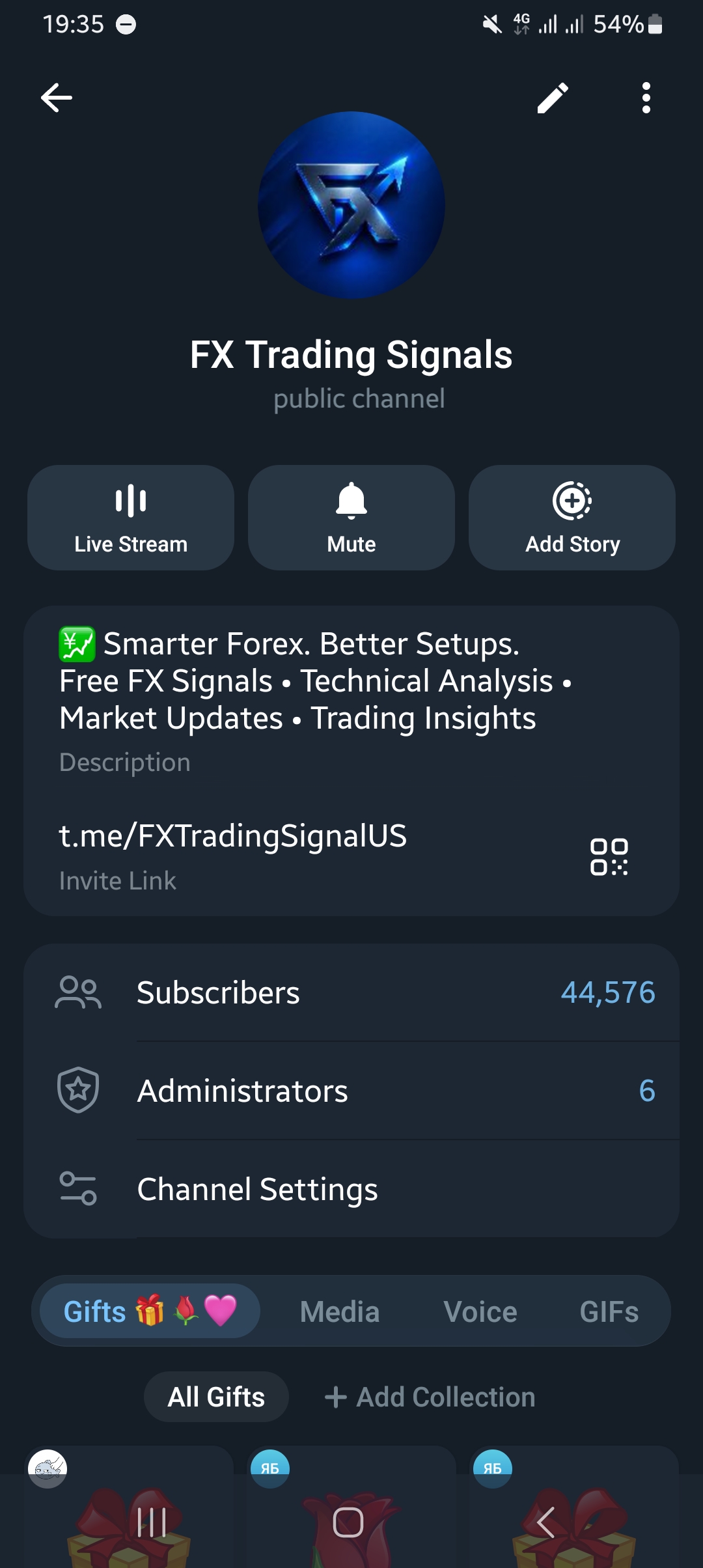Screen dimensions: 703x1568
Task: Tap the system home button
Action: 348,1522
